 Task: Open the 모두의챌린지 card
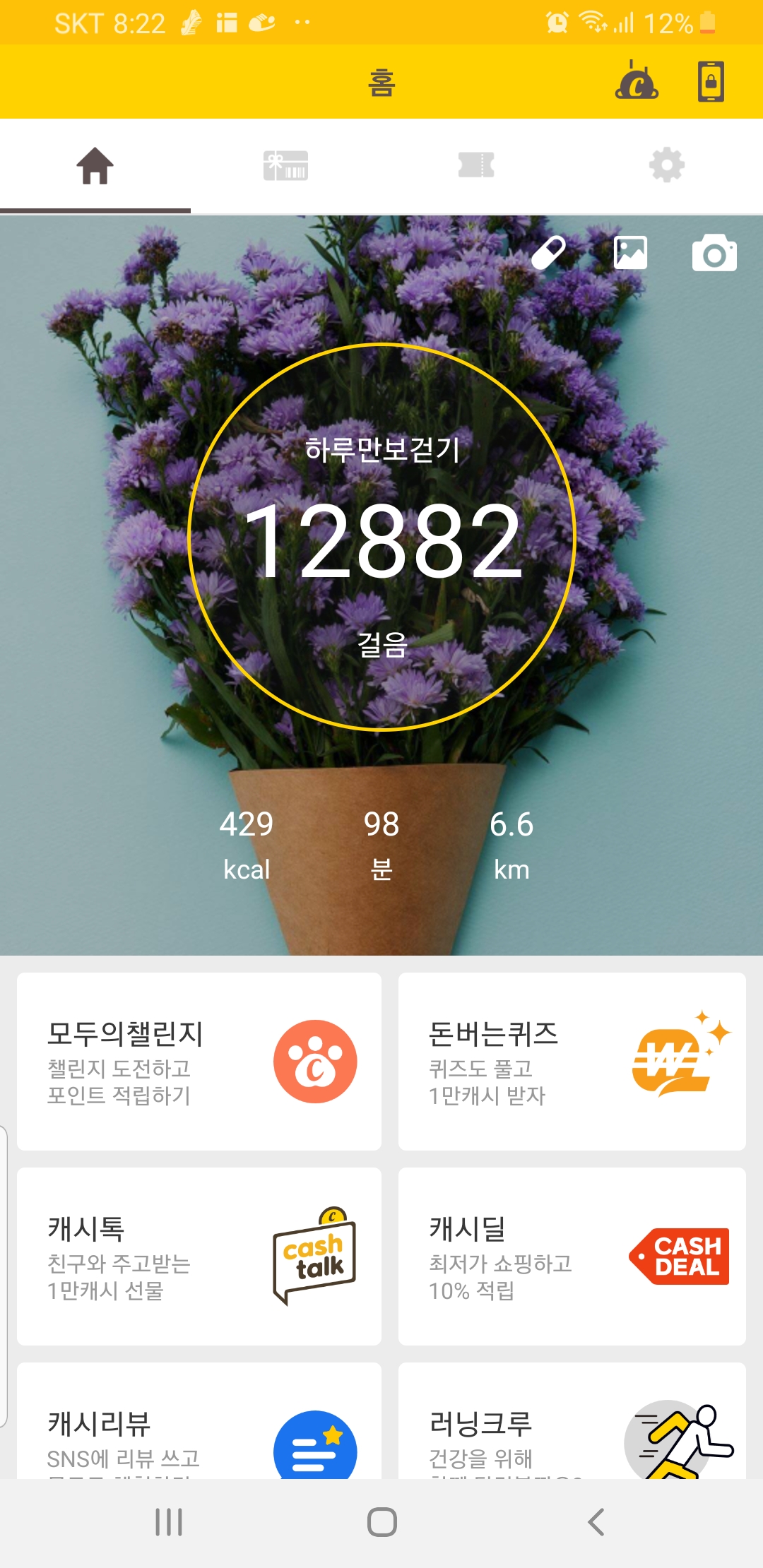pos(199,1061)
